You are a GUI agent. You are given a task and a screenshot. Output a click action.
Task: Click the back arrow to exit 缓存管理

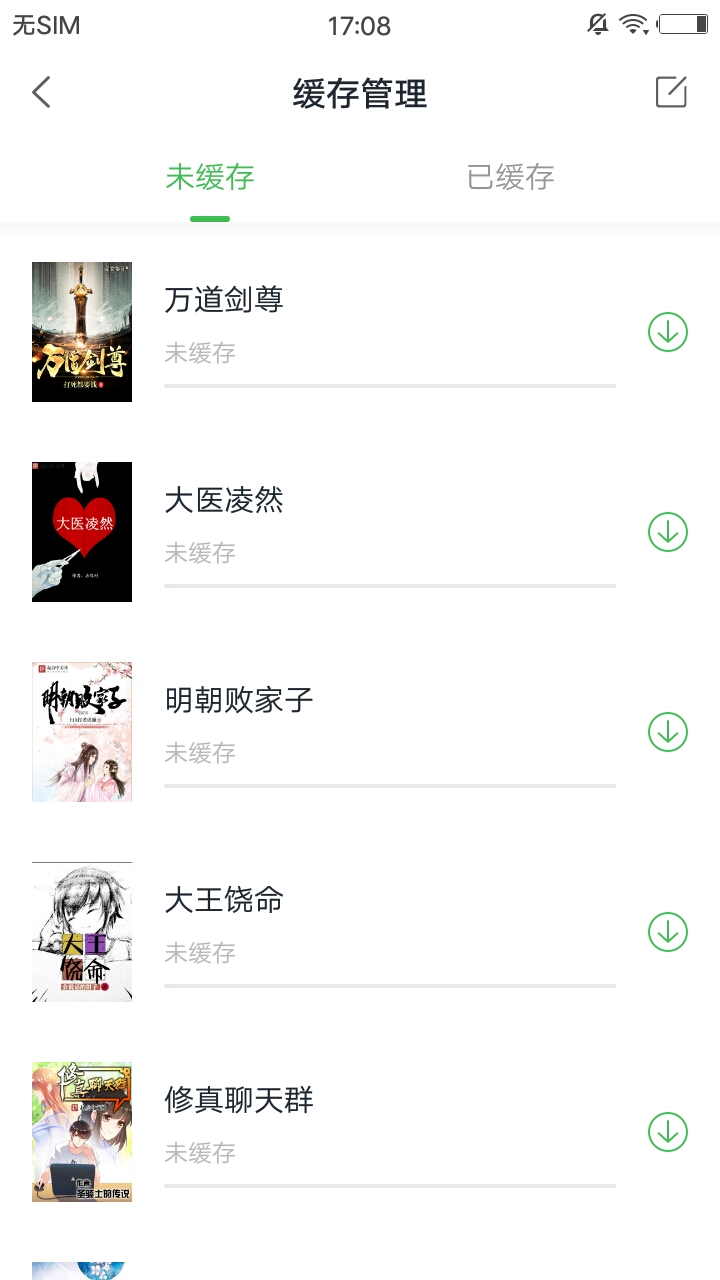40,91
